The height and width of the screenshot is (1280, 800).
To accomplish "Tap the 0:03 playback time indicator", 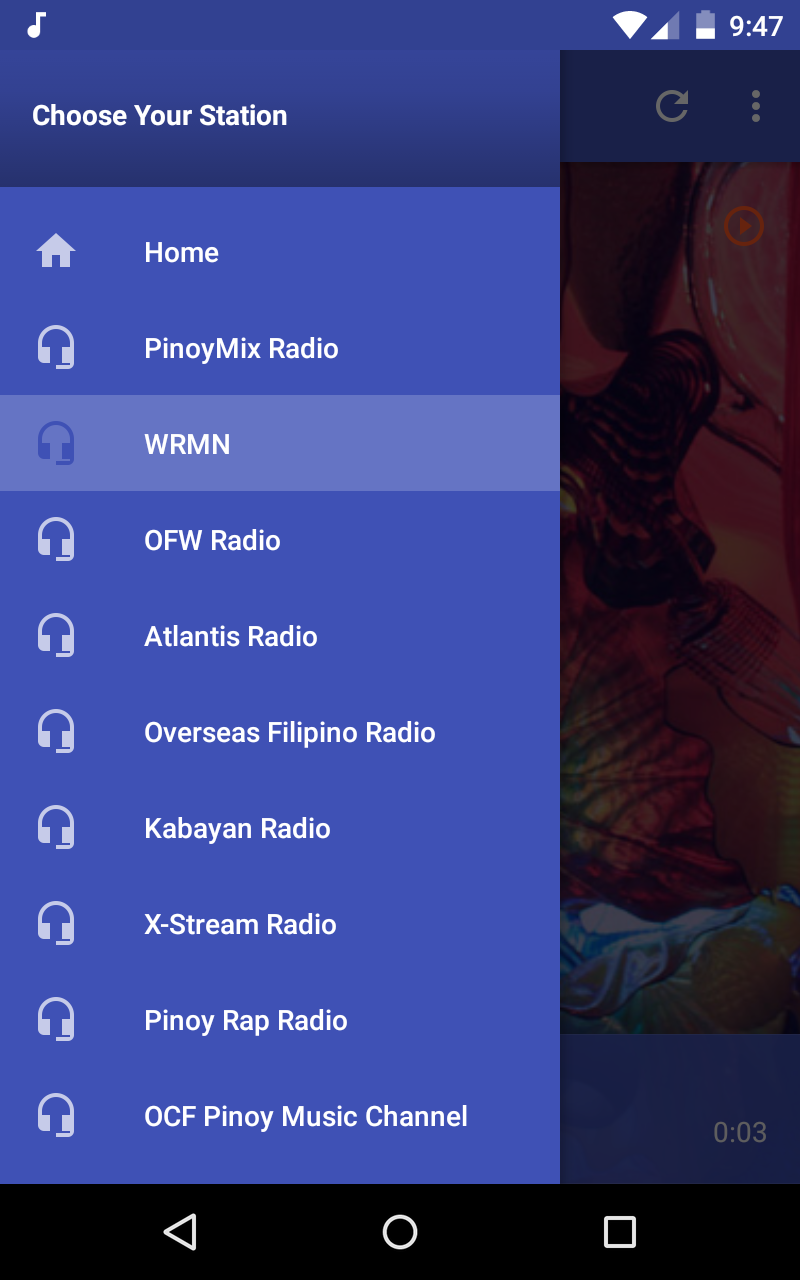I will coord(740,1132).
